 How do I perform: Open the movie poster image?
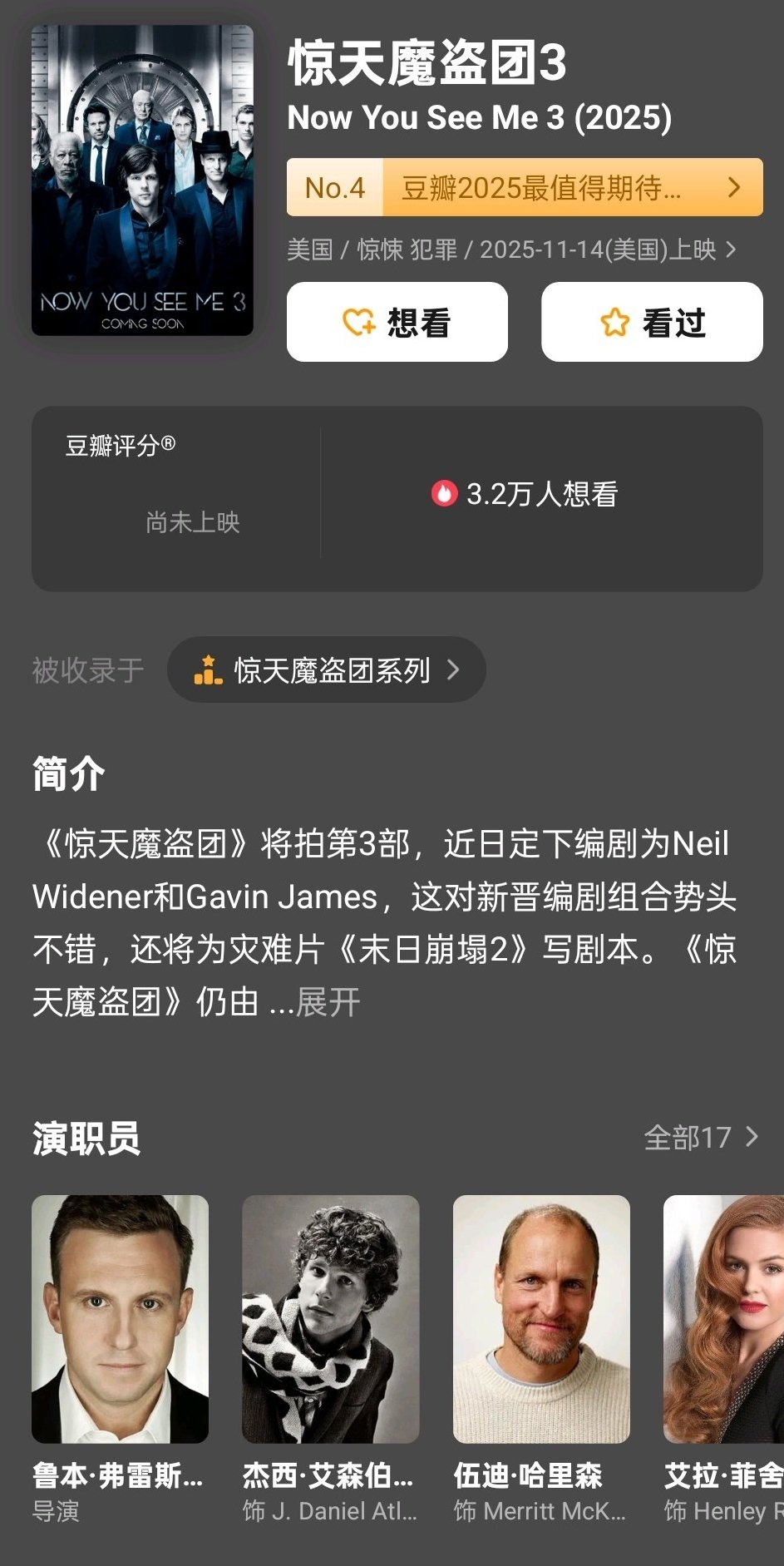[x=142, y=180]
